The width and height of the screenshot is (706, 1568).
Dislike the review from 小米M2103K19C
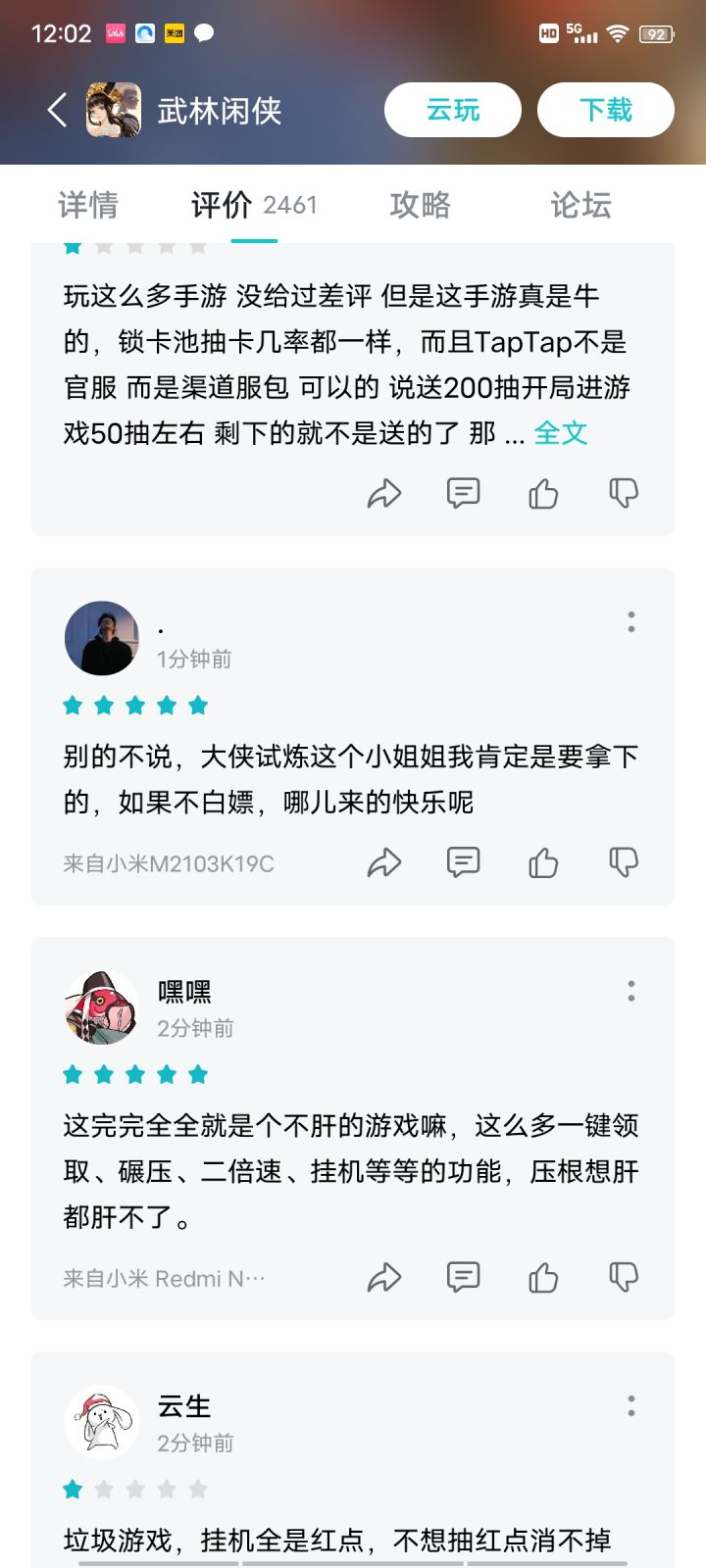tap(624, 862)
